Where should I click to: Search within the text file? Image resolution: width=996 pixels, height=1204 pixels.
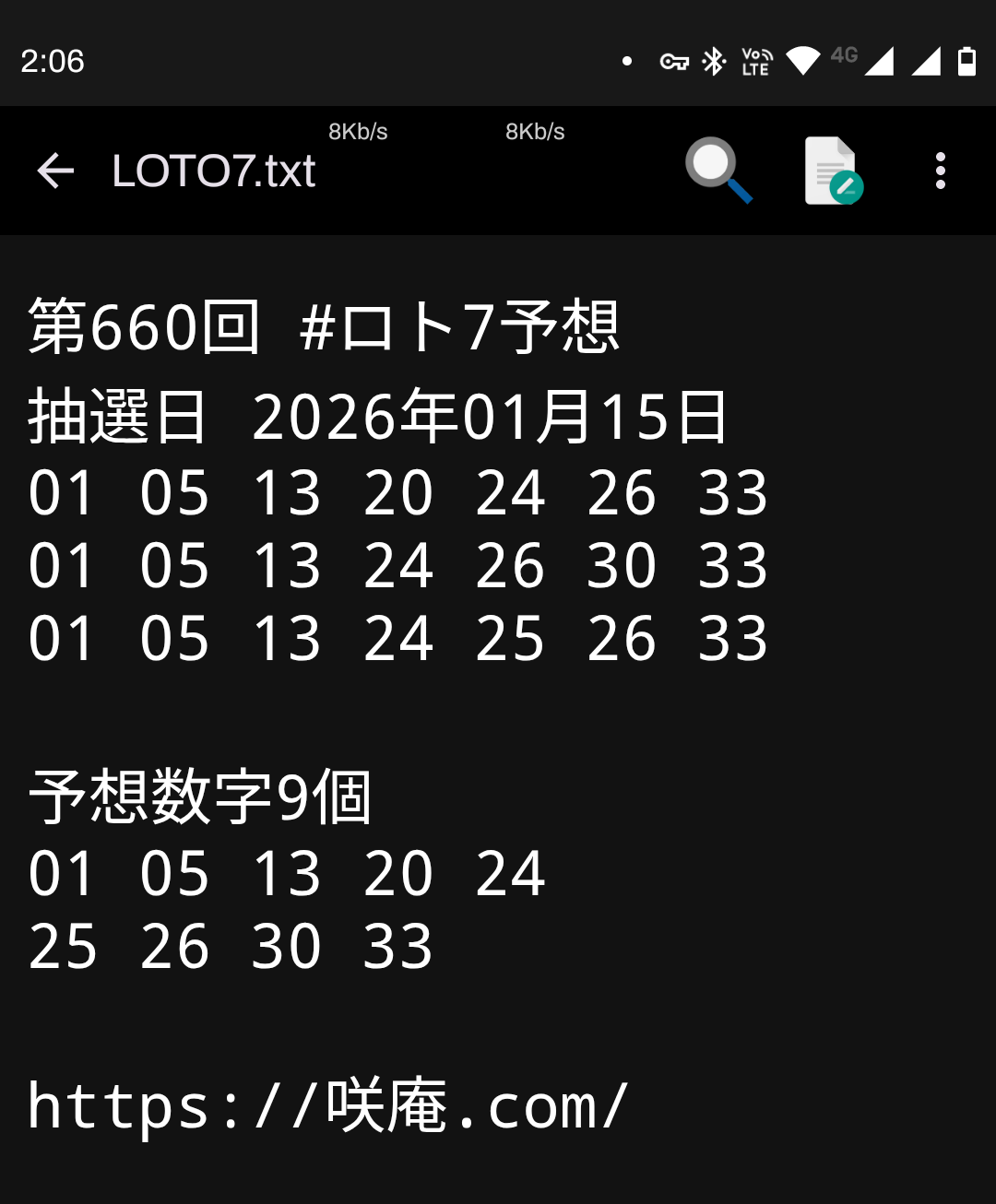(x=717, y=170)
